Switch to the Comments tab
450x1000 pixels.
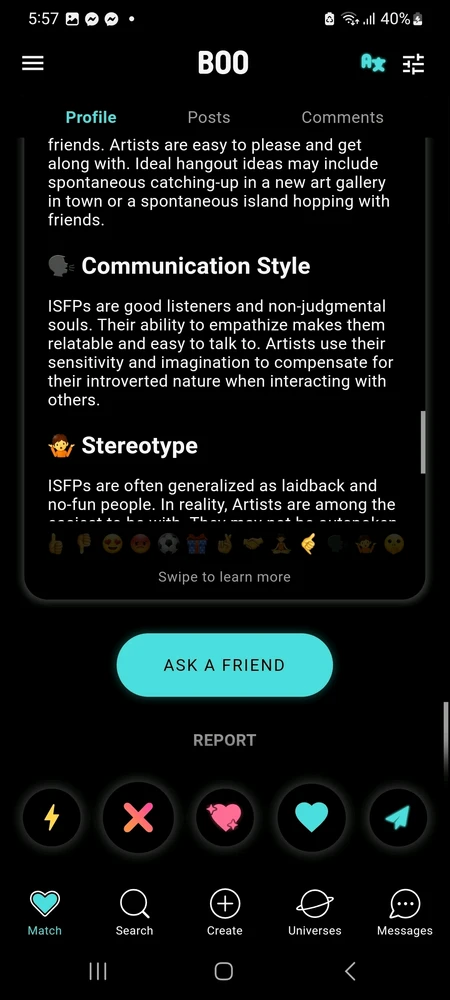[x=342, y=117]
